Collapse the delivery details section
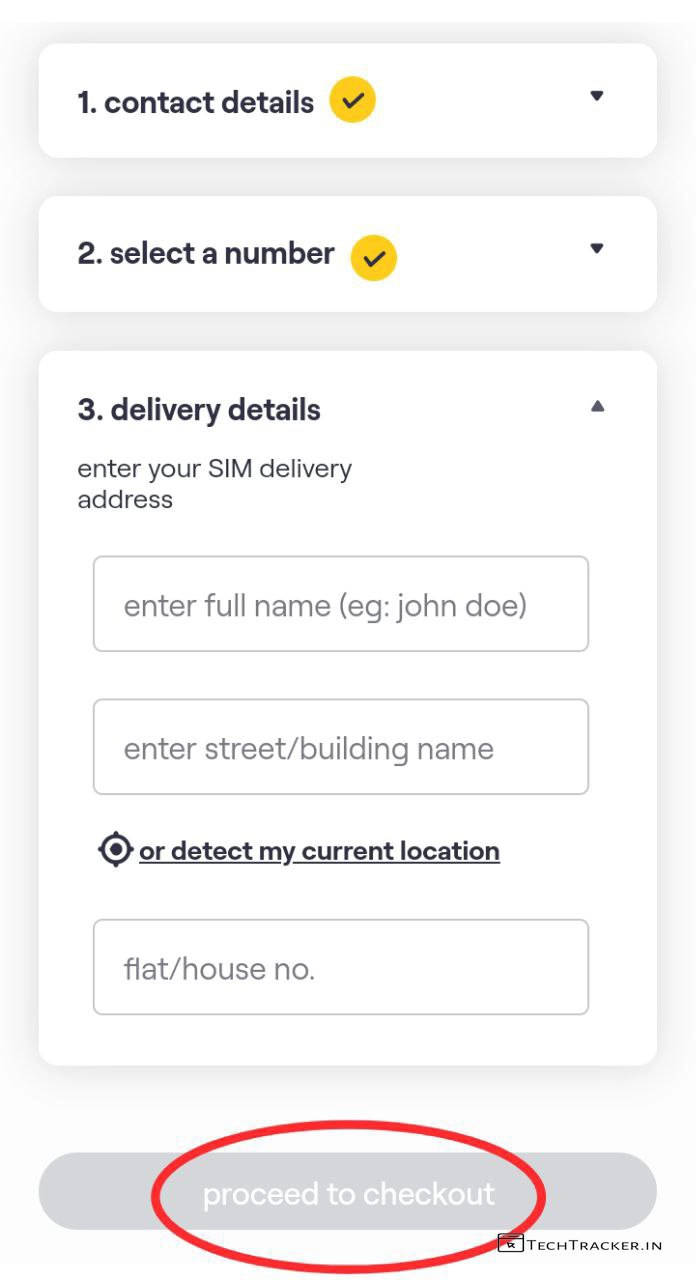The height and width of the screenshot is (1280, 696). tap(597, 406)
